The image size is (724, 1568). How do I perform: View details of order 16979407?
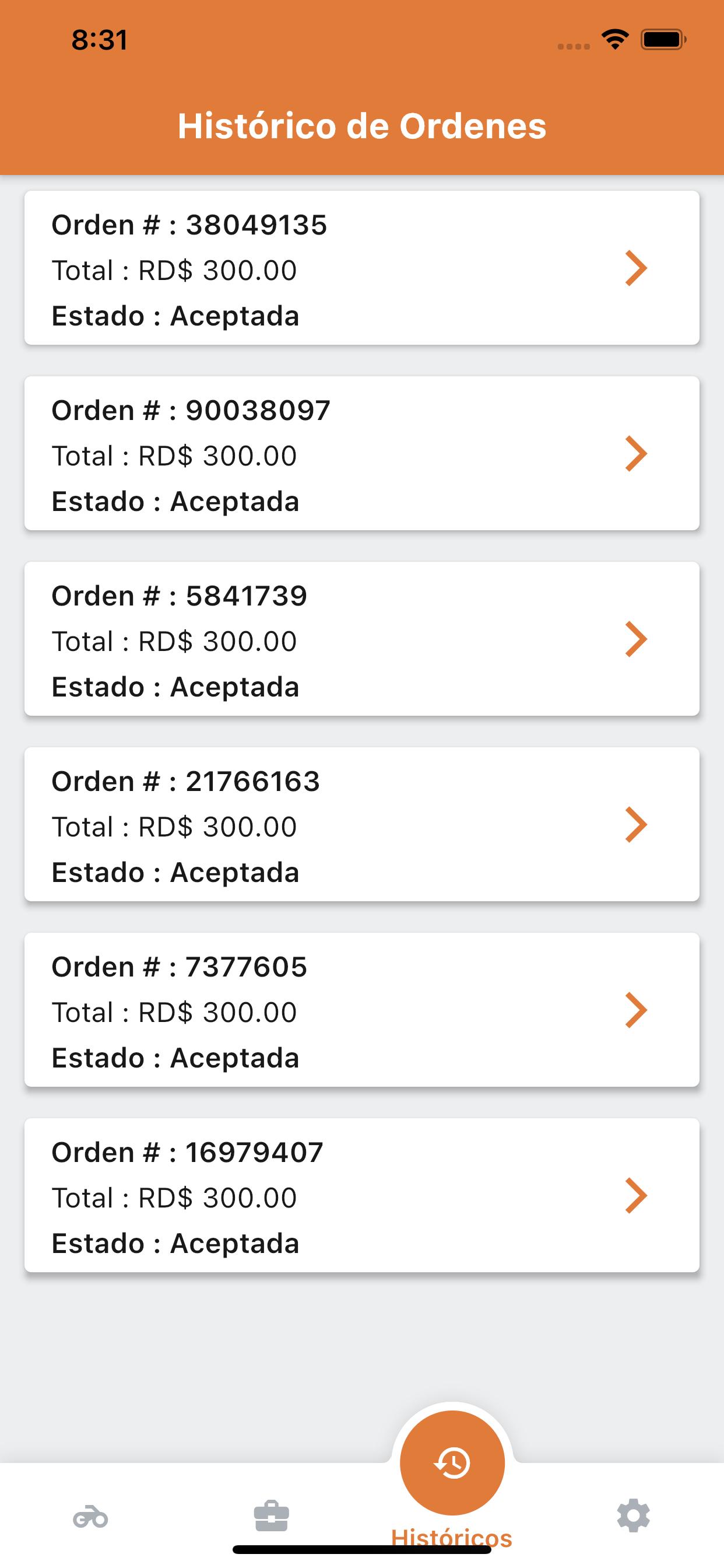361,1195
